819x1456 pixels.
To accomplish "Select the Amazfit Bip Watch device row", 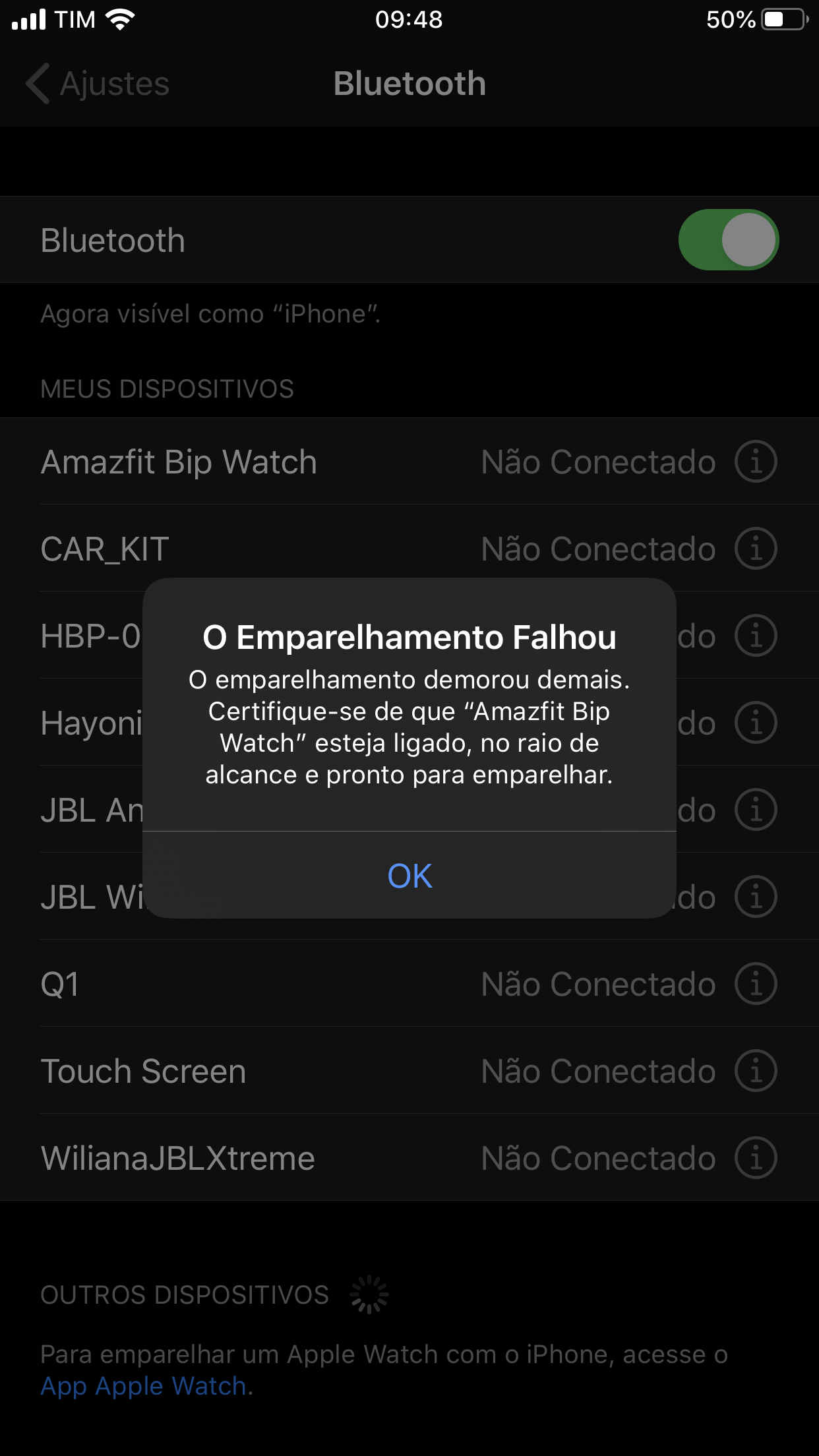I will tap(409, 462).
